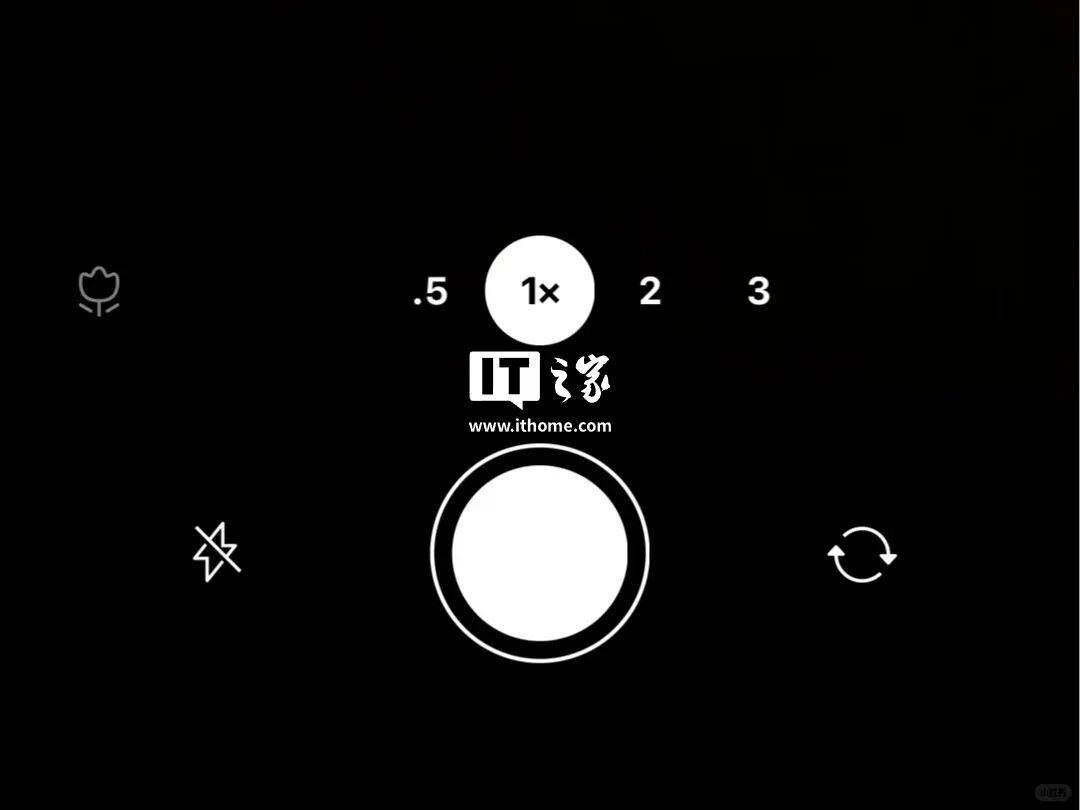
Task: Switch to 2x zoom
Action: 650,291
